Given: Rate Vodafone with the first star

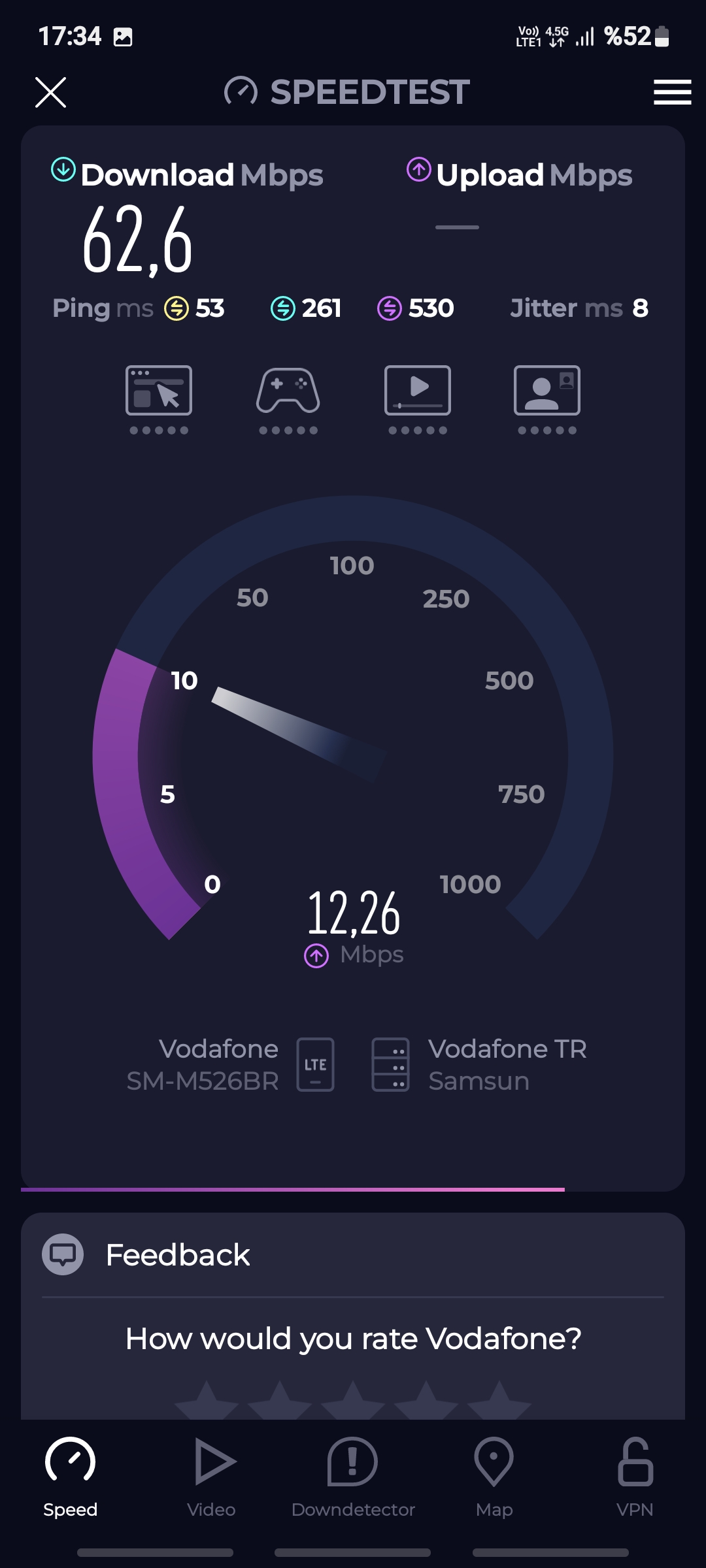Looking at the screenshot, I should [207, 1400].
